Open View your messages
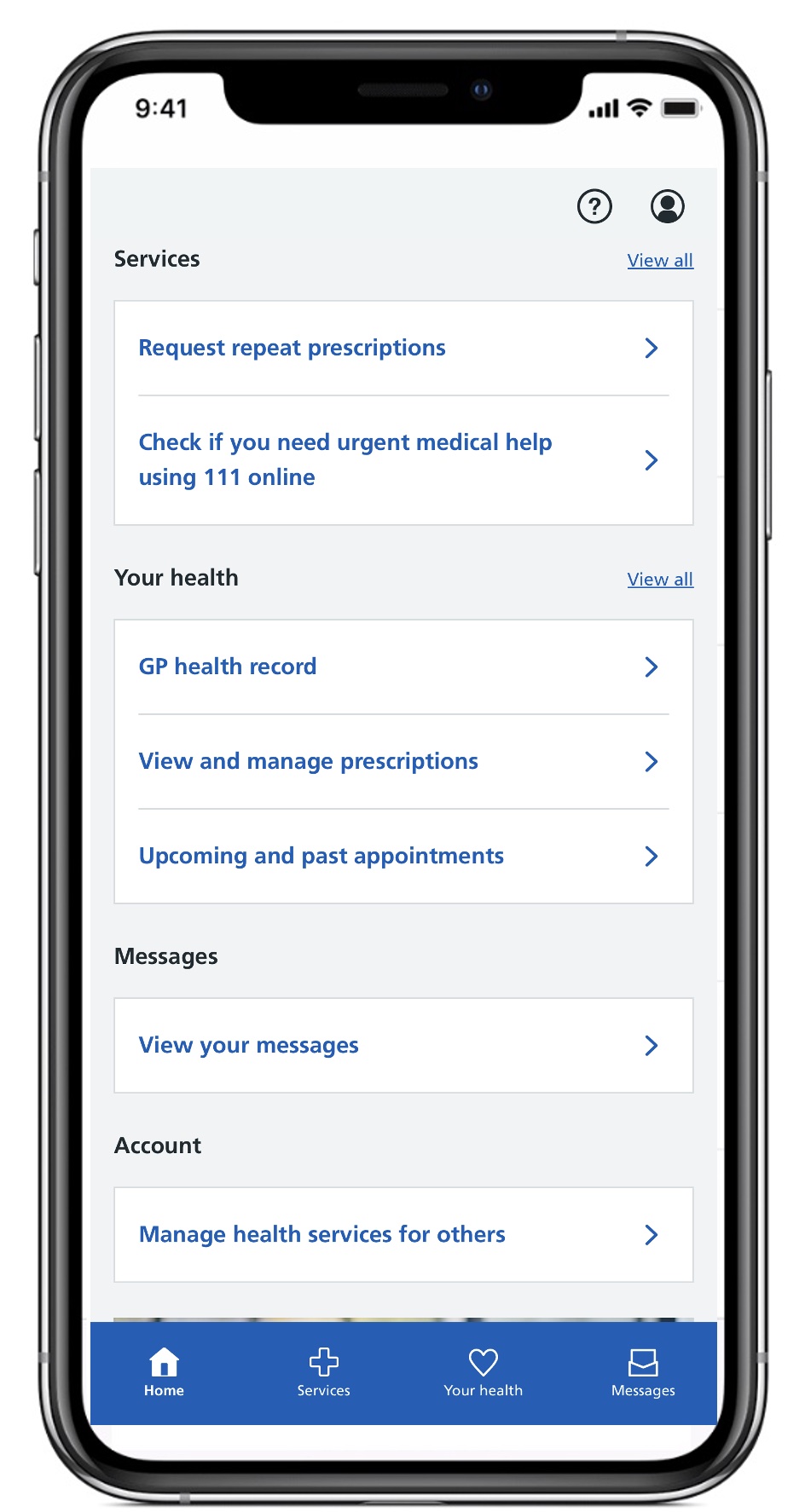The height and width of the screenshot is (1512, 805). click(x=402, y=1045)
